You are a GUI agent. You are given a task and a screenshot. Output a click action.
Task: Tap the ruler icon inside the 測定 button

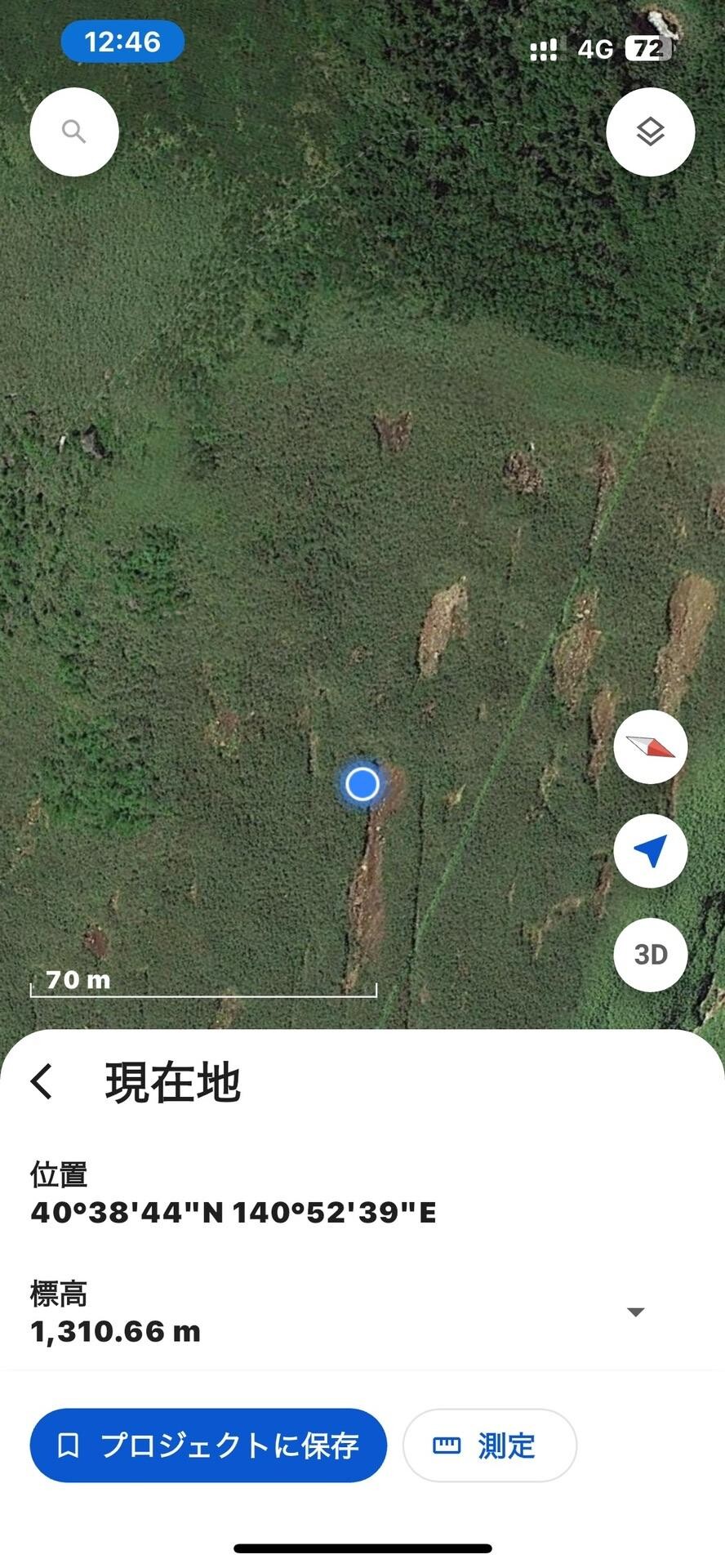446,1445
